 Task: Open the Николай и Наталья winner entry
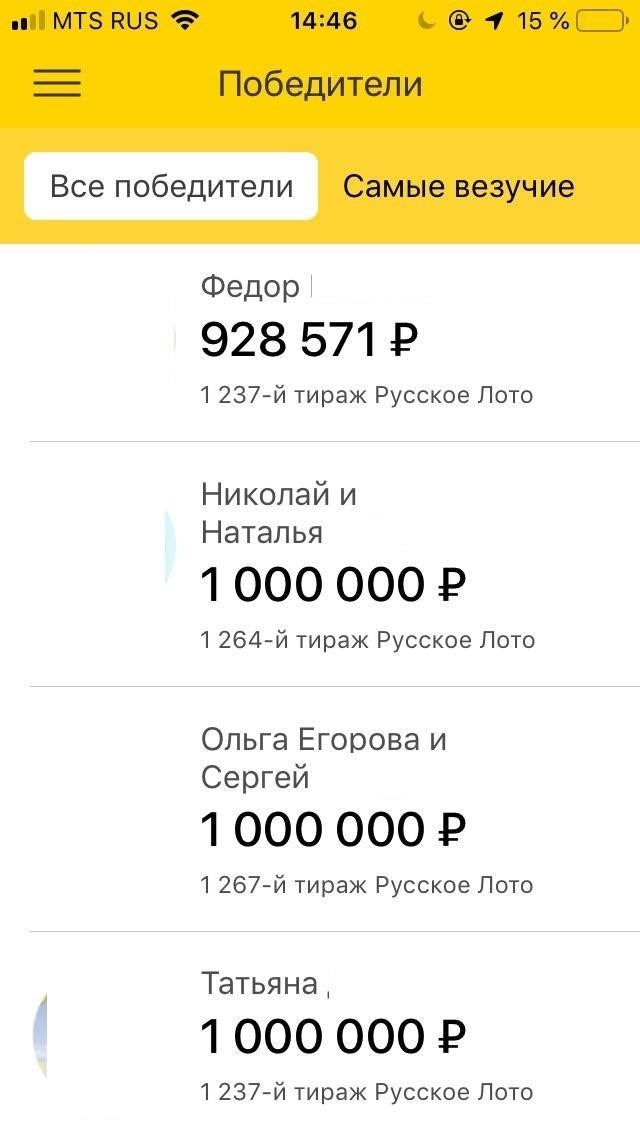coord(320,564)
